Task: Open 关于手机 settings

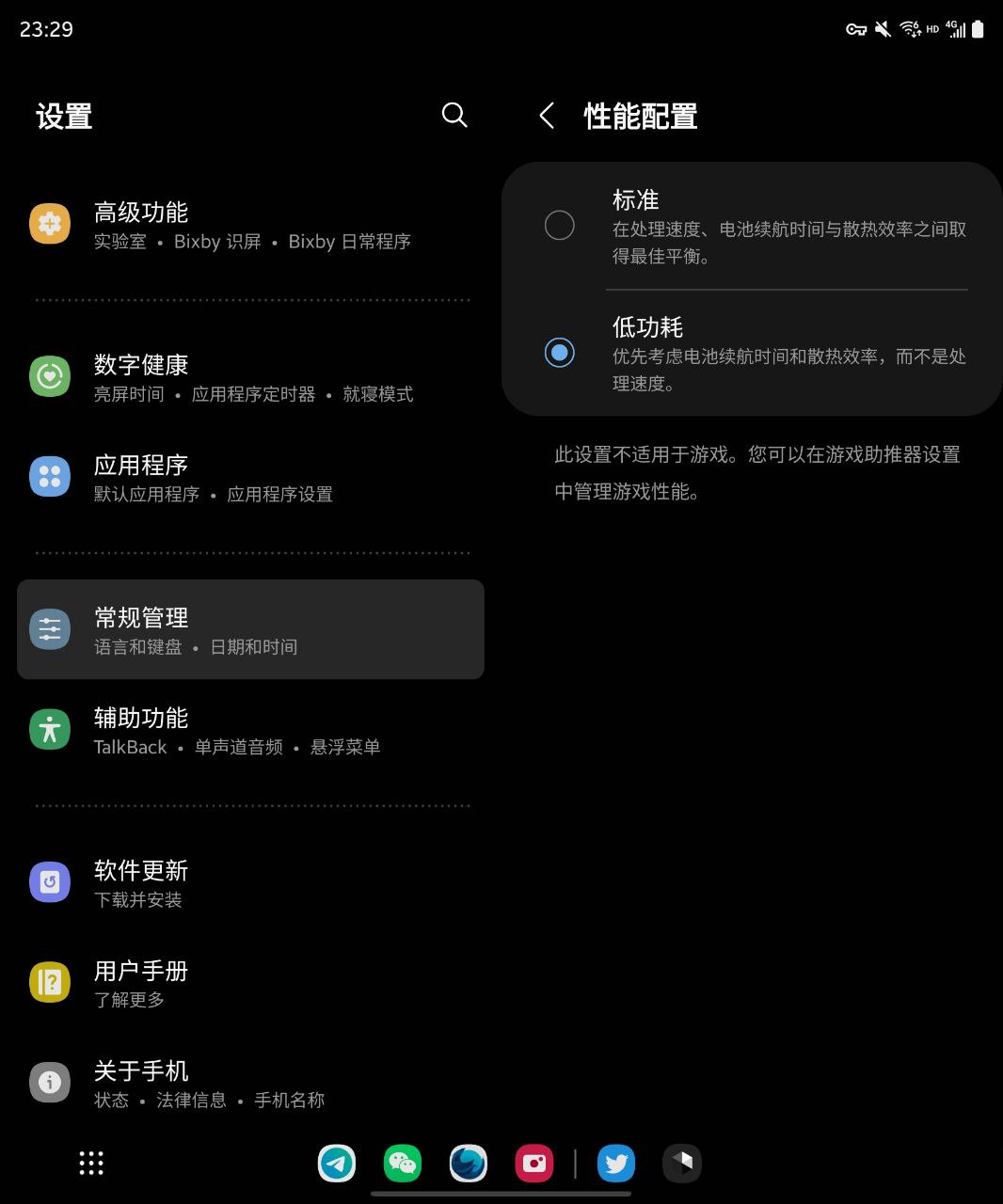Action: 250,1084
